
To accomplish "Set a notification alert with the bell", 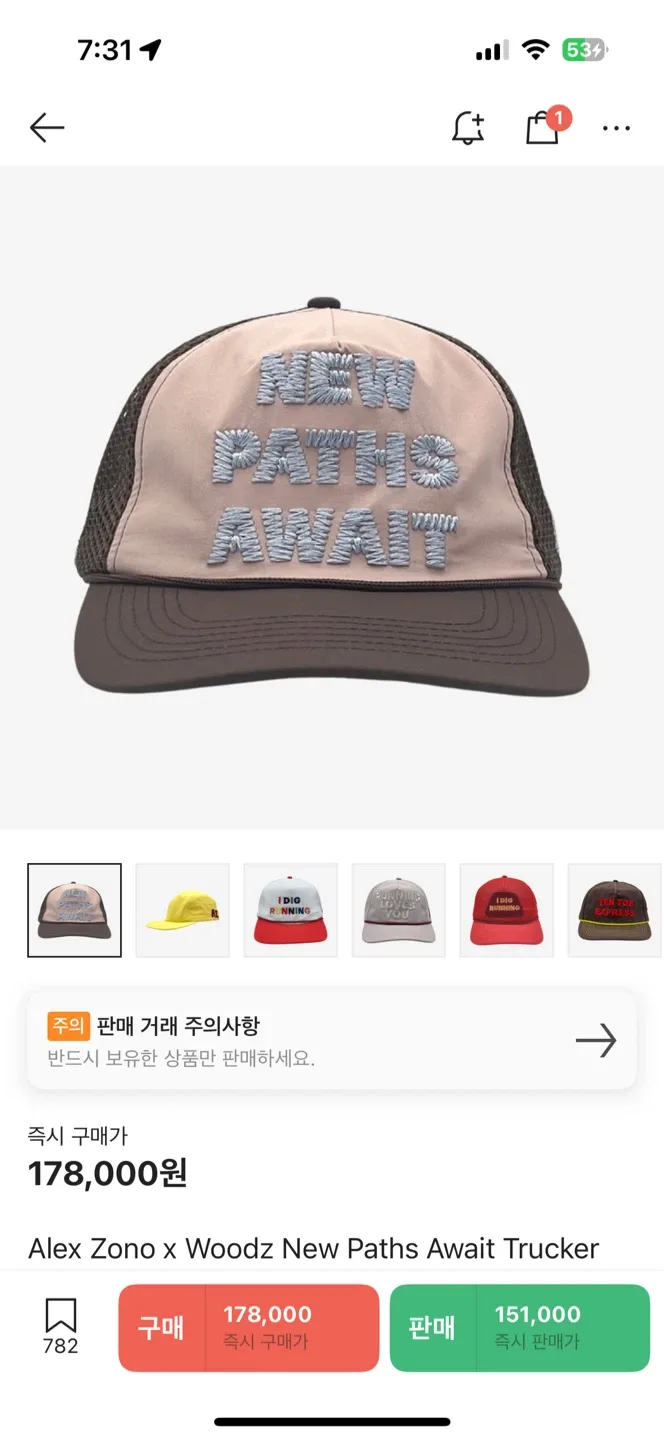I will 467,128.
